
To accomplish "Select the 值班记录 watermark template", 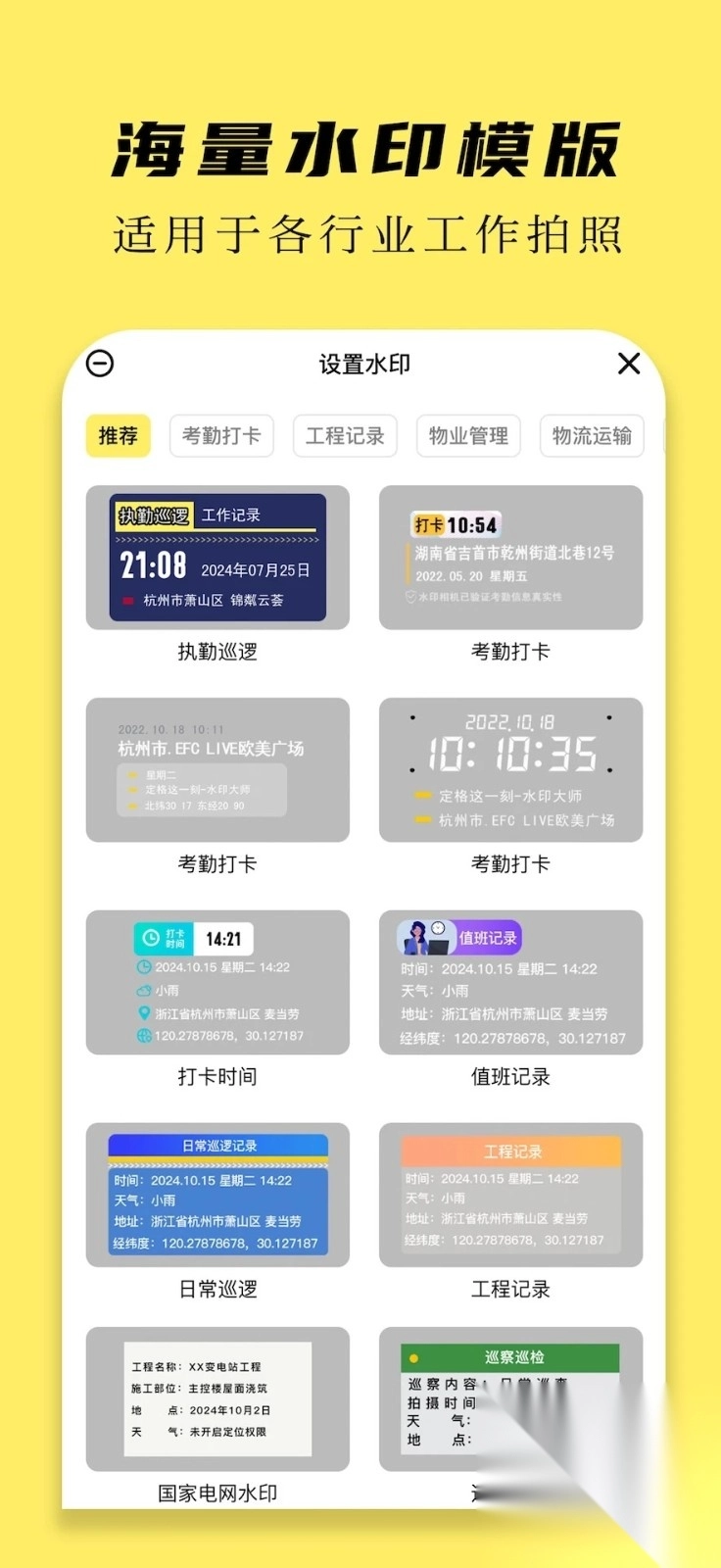I will coord(511,980).
